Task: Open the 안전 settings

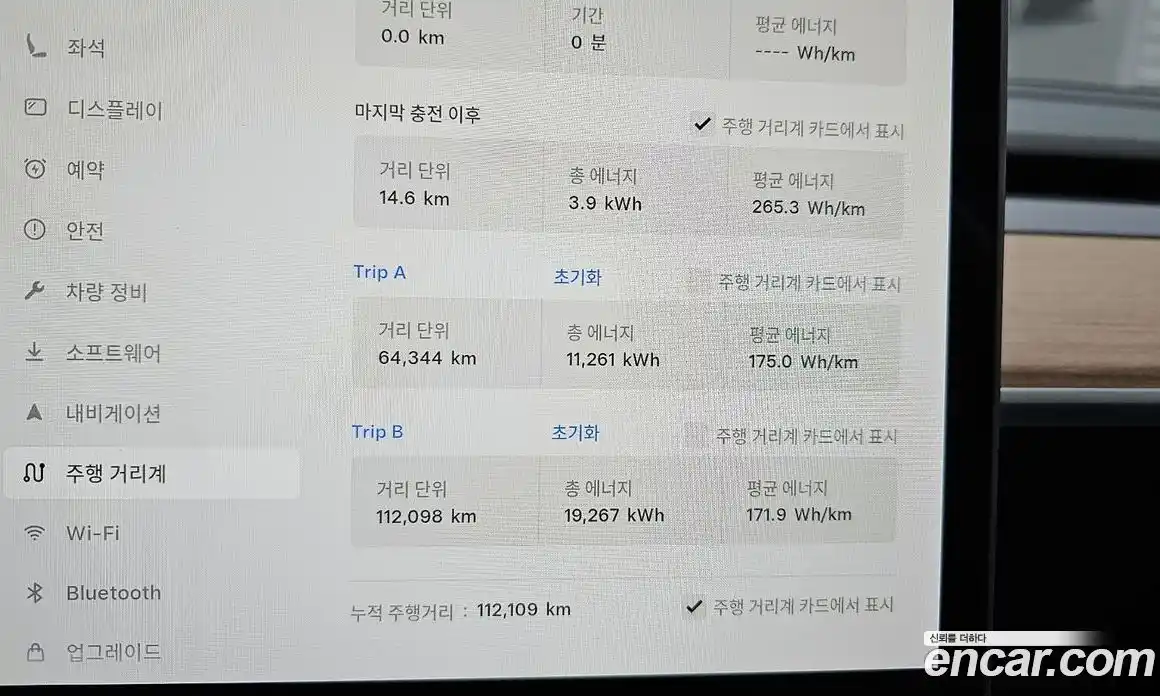Action: 85,231
